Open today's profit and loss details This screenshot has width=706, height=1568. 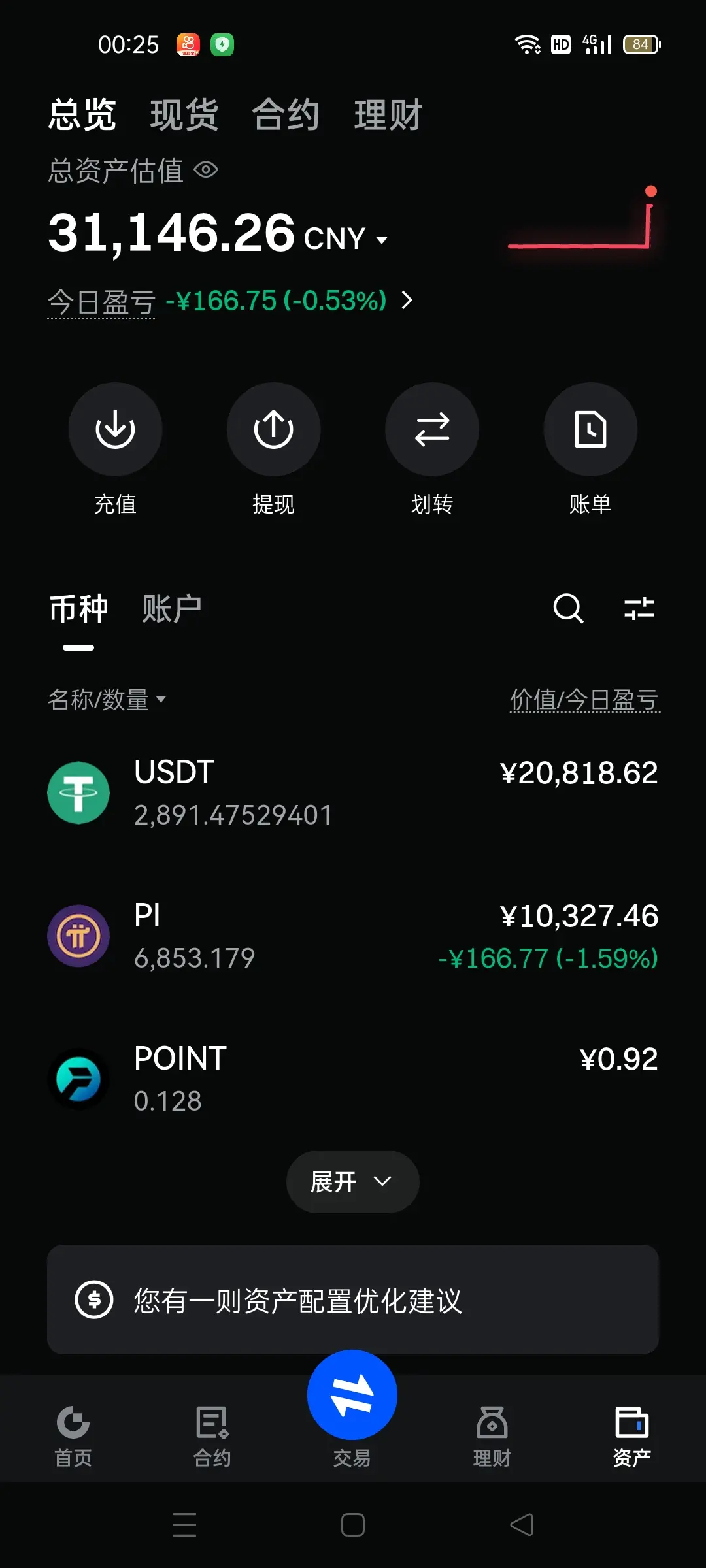[x=230, y=301]
